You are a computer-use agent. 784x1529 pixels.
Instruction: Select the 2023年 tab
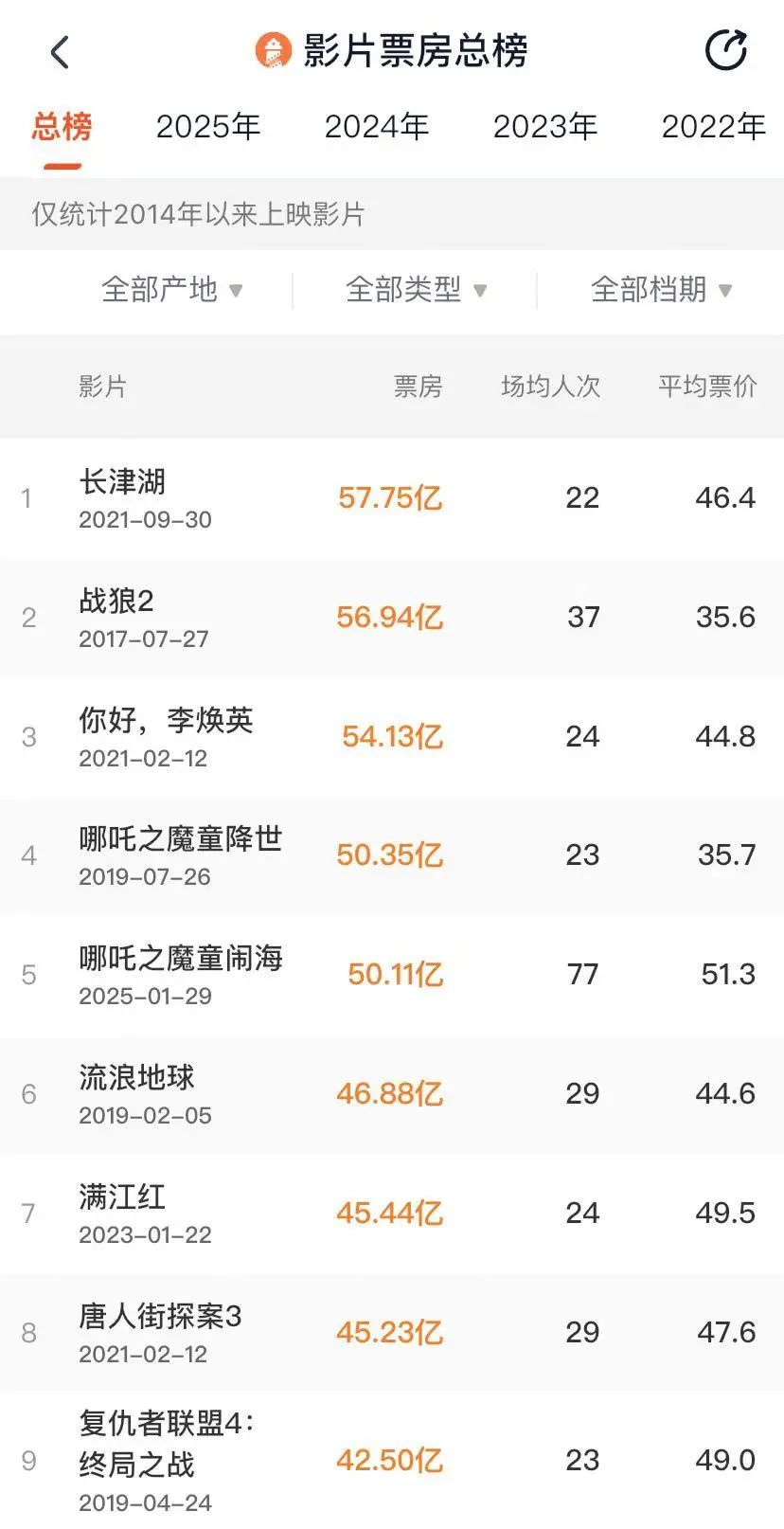pyautogui.click(x=545, y=127)
